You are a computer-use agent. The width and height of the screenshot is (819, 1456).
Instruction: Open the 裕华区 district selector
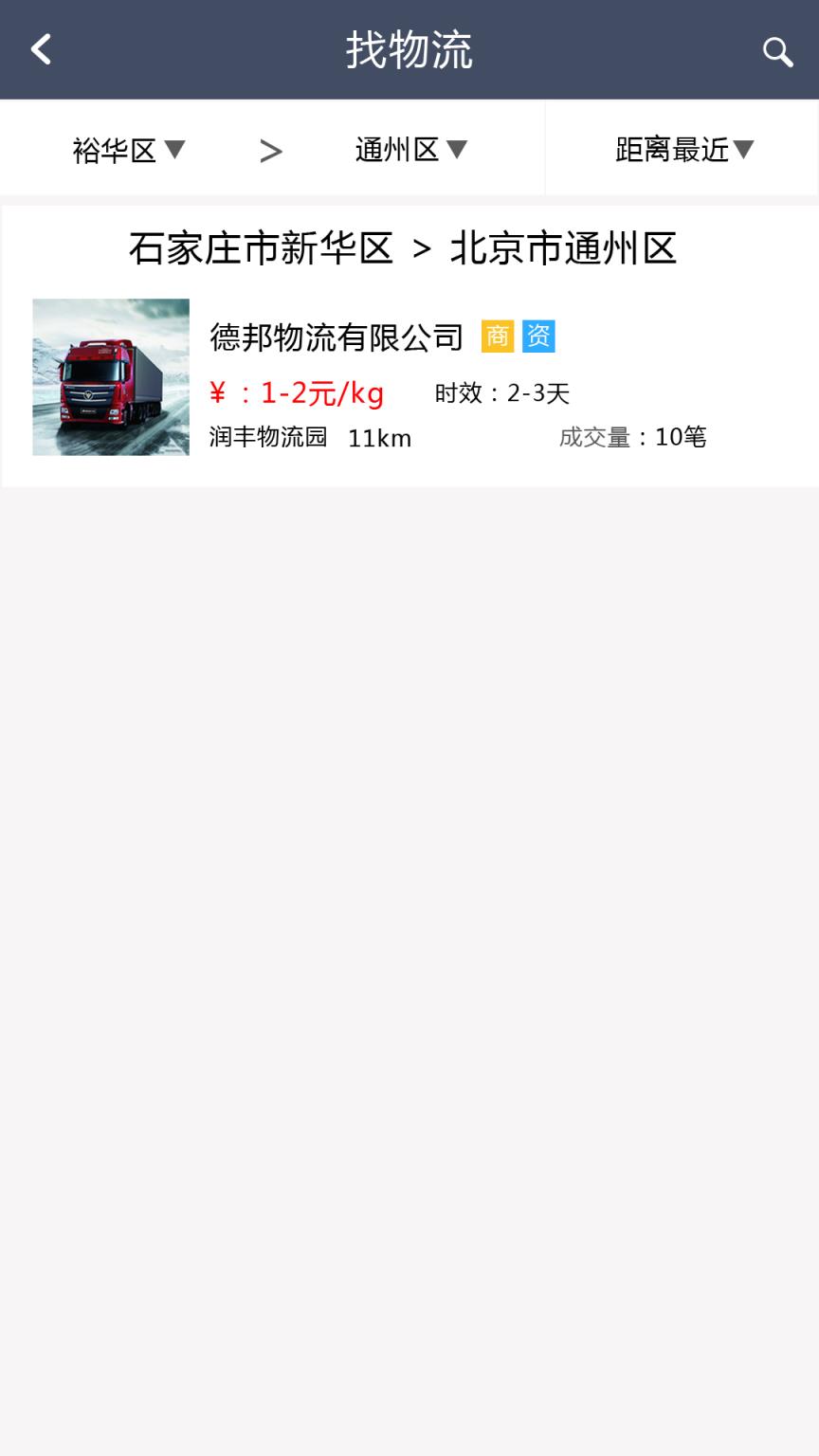tap(130, 150)
